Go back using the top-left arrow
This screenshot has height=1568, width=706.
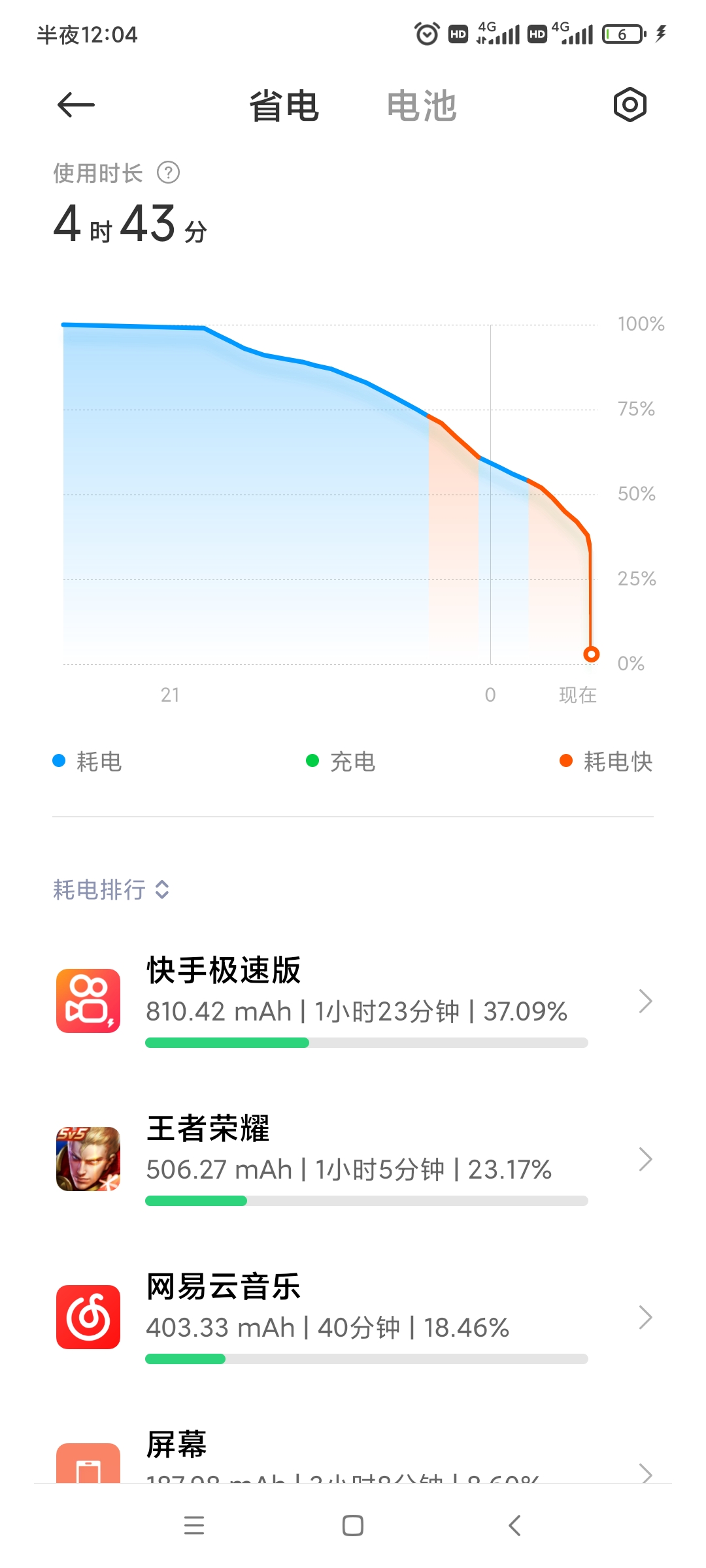(76, 105)
